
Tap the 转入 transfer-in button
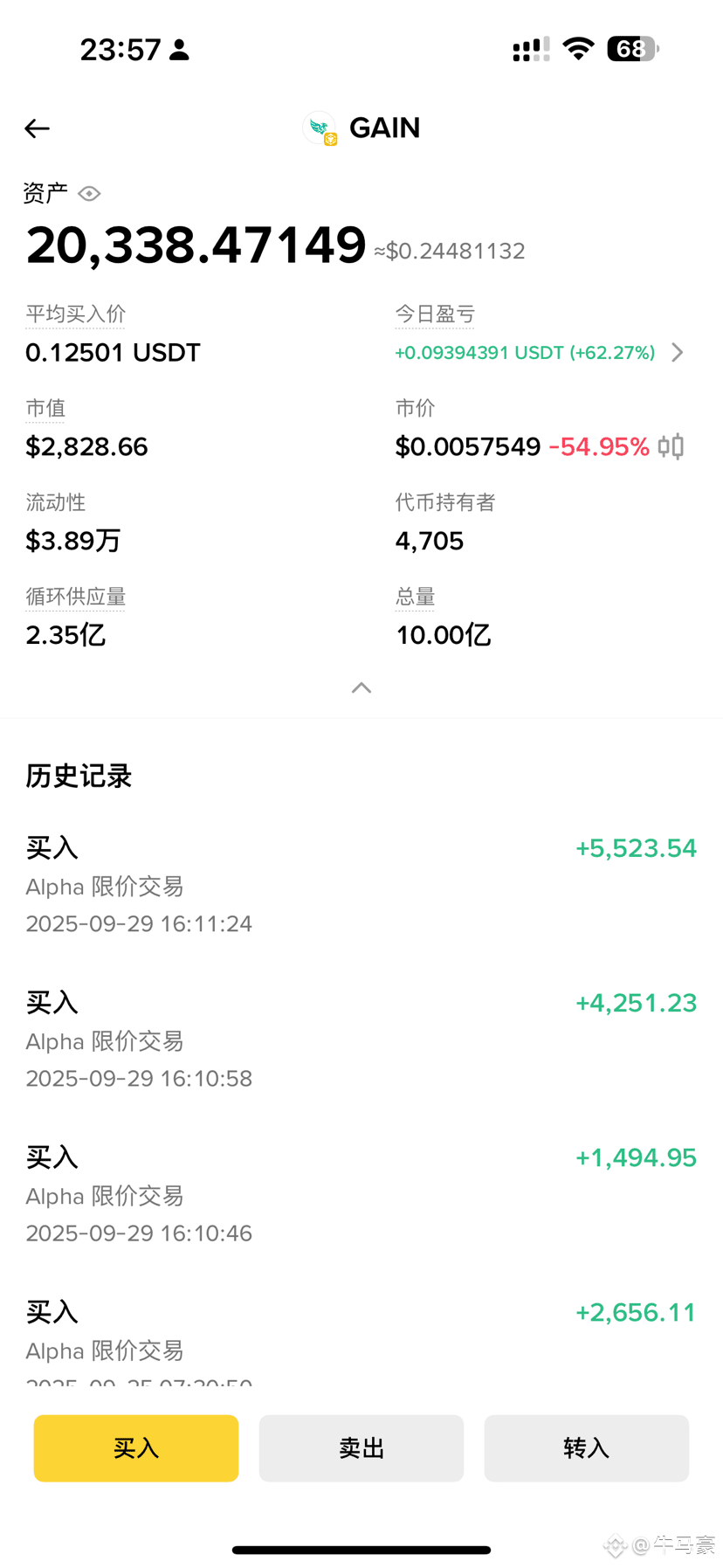pyautogui.click(x=586, y=1447)
